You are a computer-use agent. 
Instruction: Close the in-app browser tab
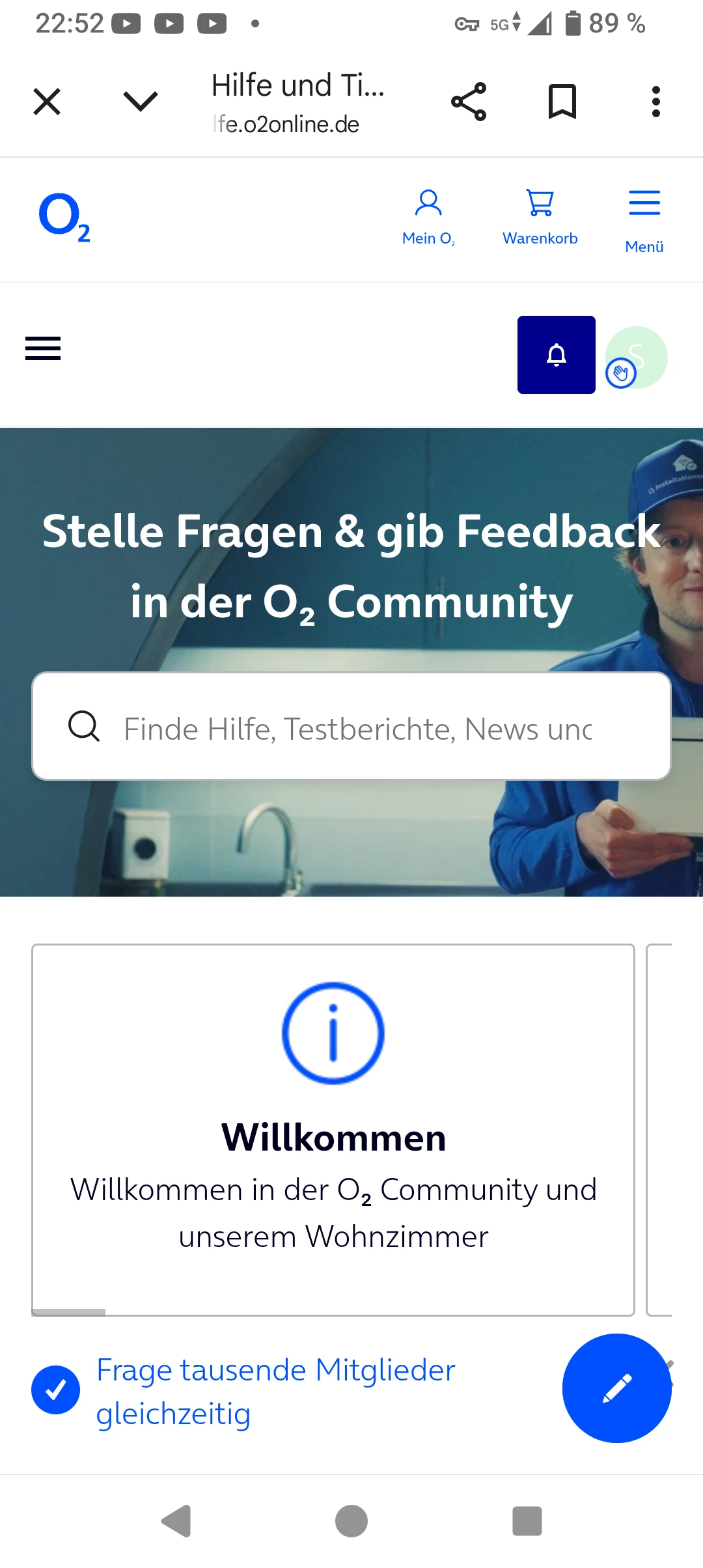coord(47,102)
